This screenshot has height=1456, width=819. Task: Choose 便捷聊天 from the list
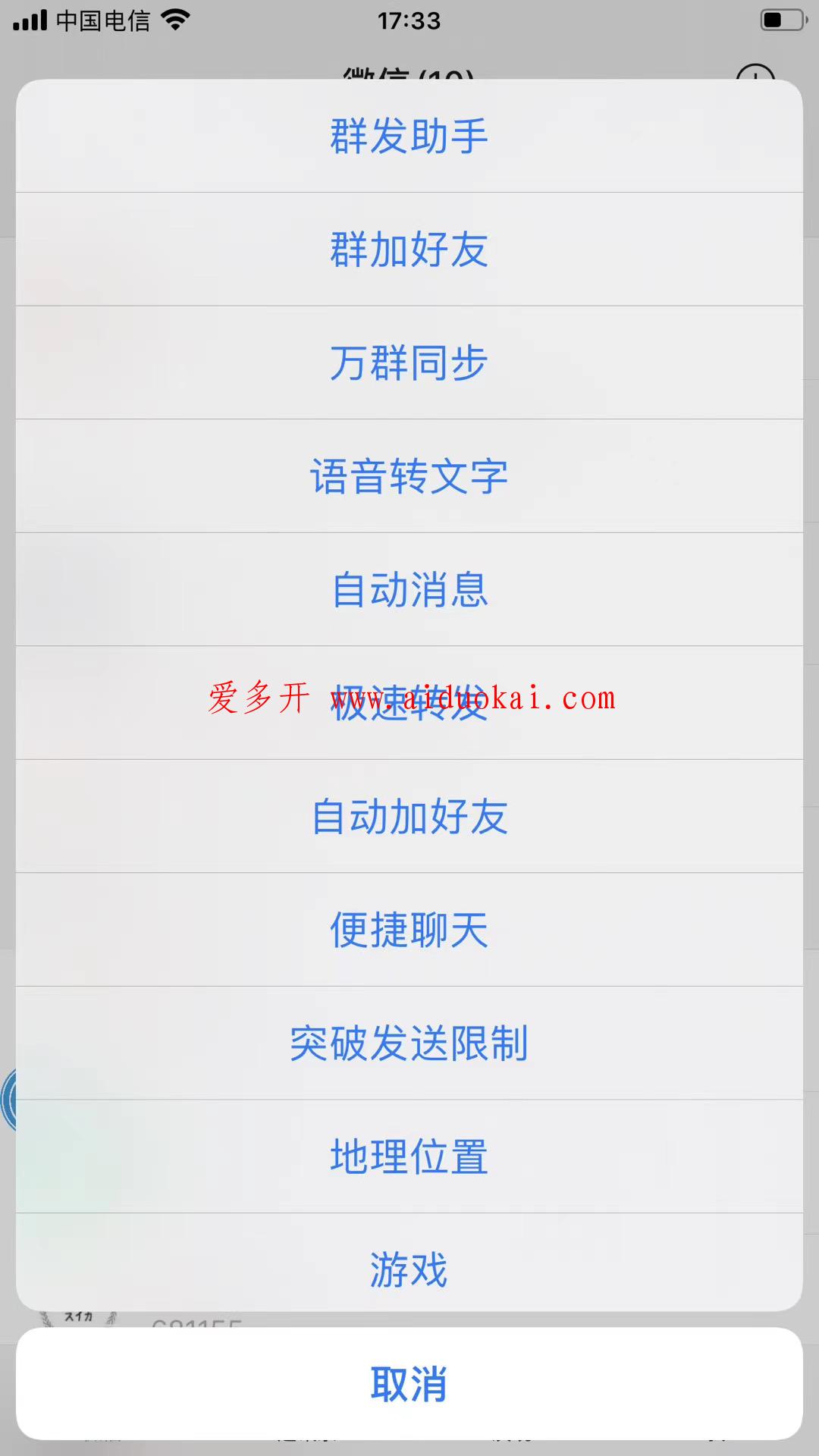point(409,930)
